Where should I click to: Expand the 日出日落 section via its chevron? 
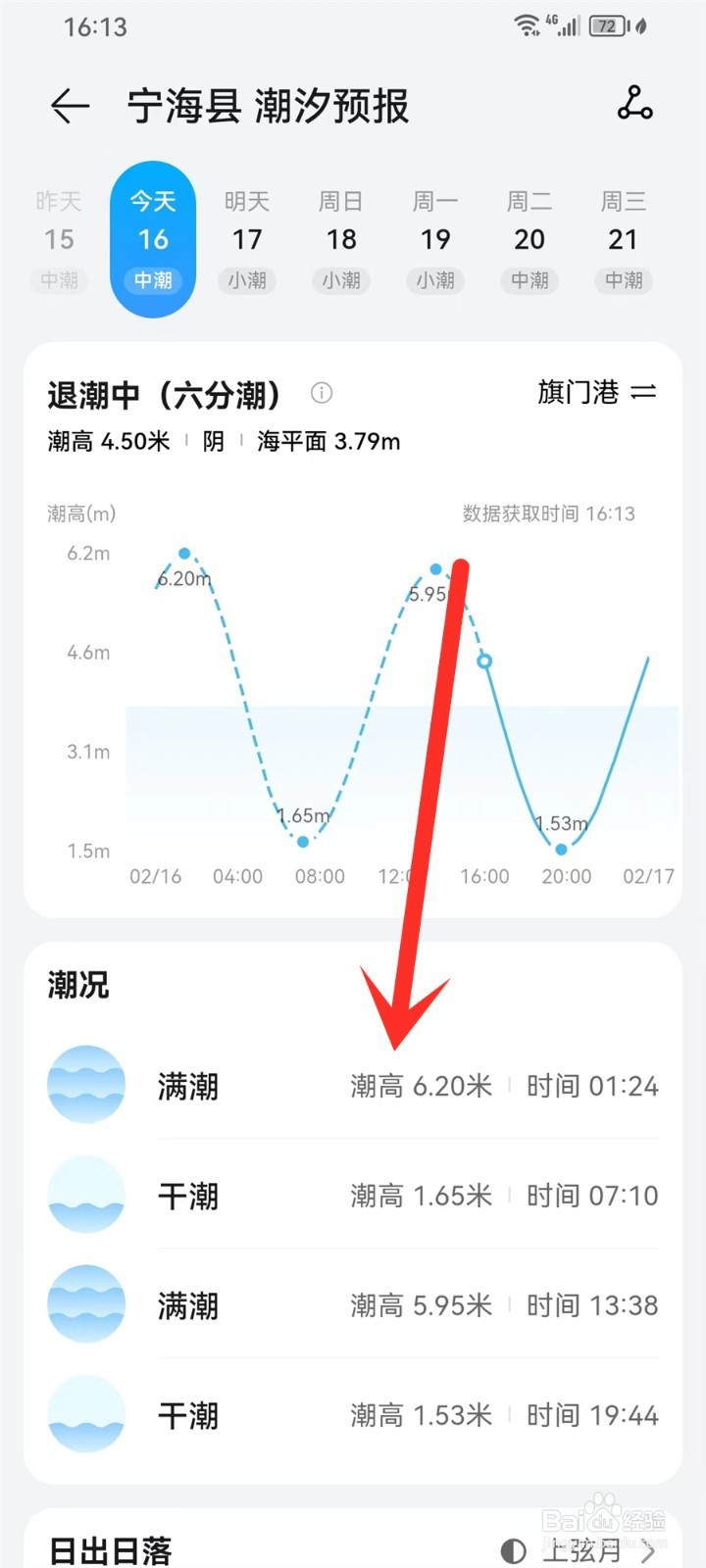tap(647, 1551)
